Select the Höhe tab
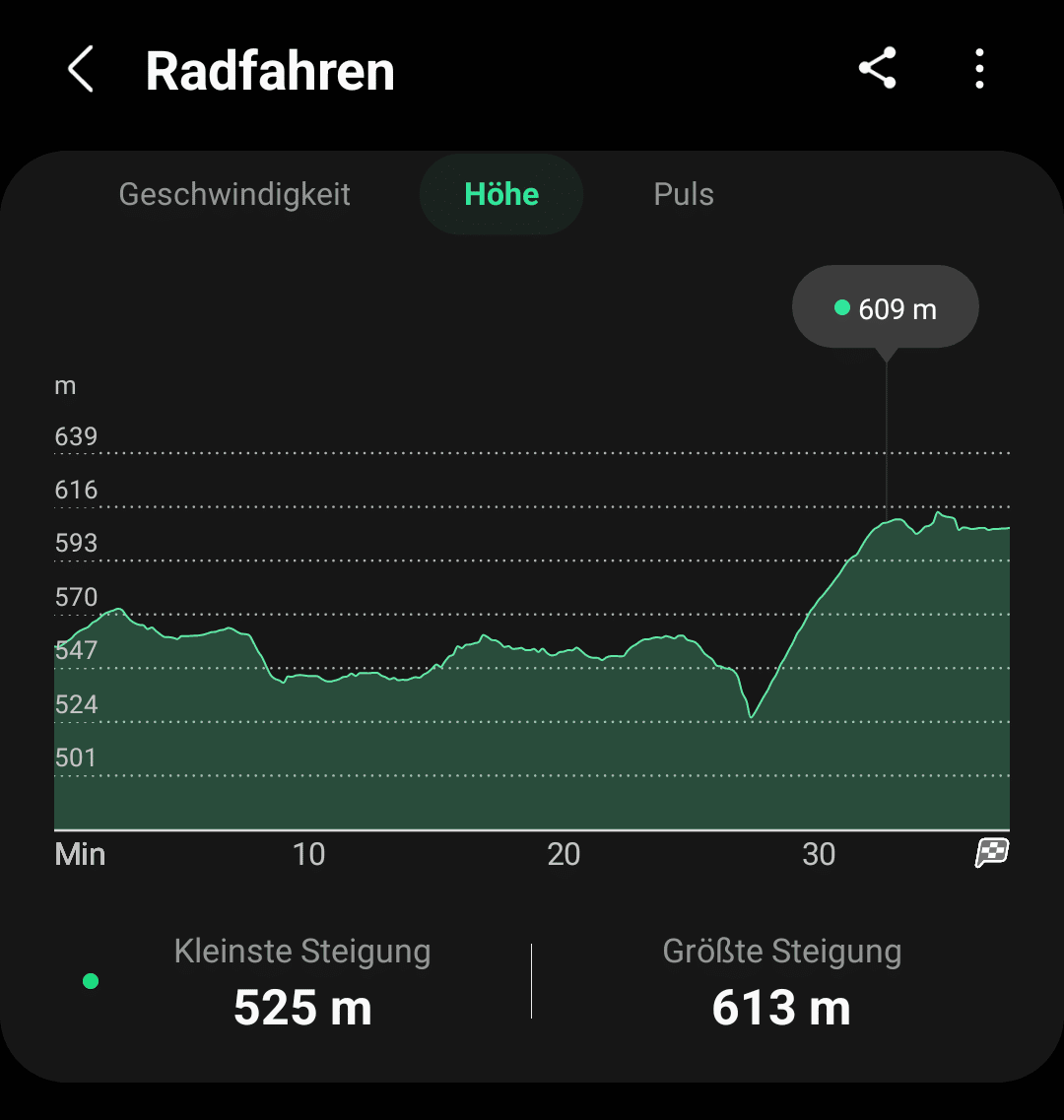 pos(501,194)
